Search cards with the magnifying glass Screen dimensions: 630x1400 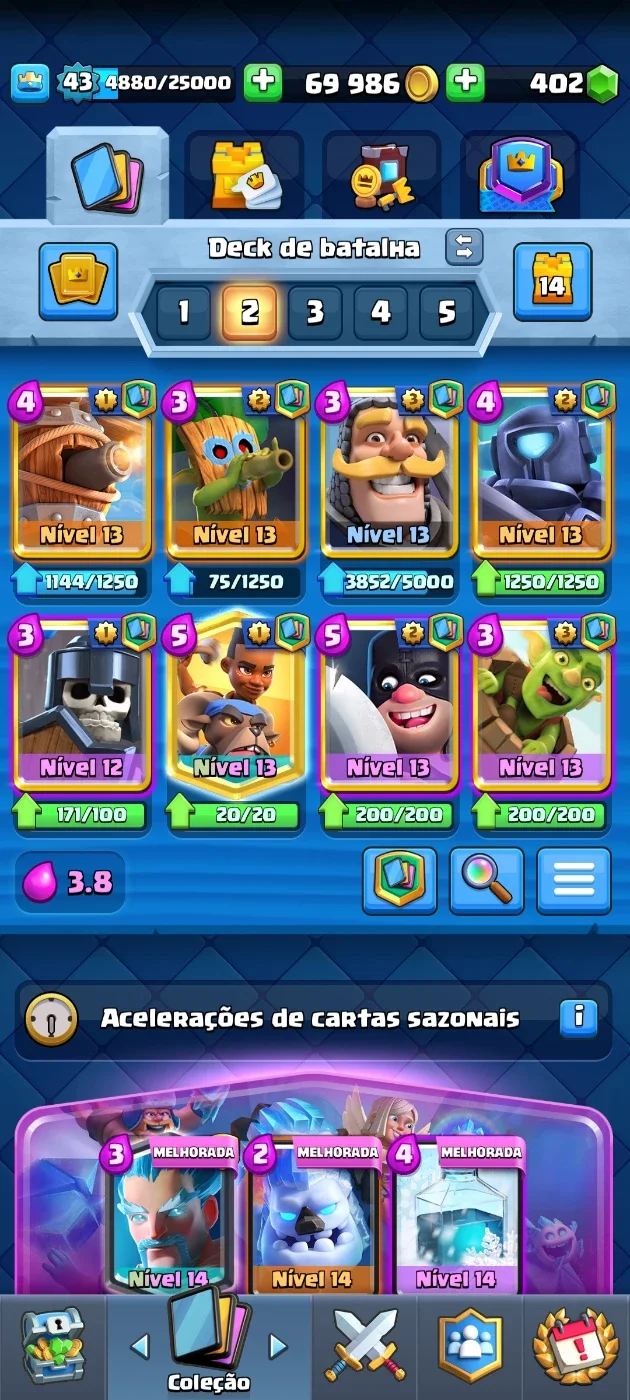coord(486,881)
